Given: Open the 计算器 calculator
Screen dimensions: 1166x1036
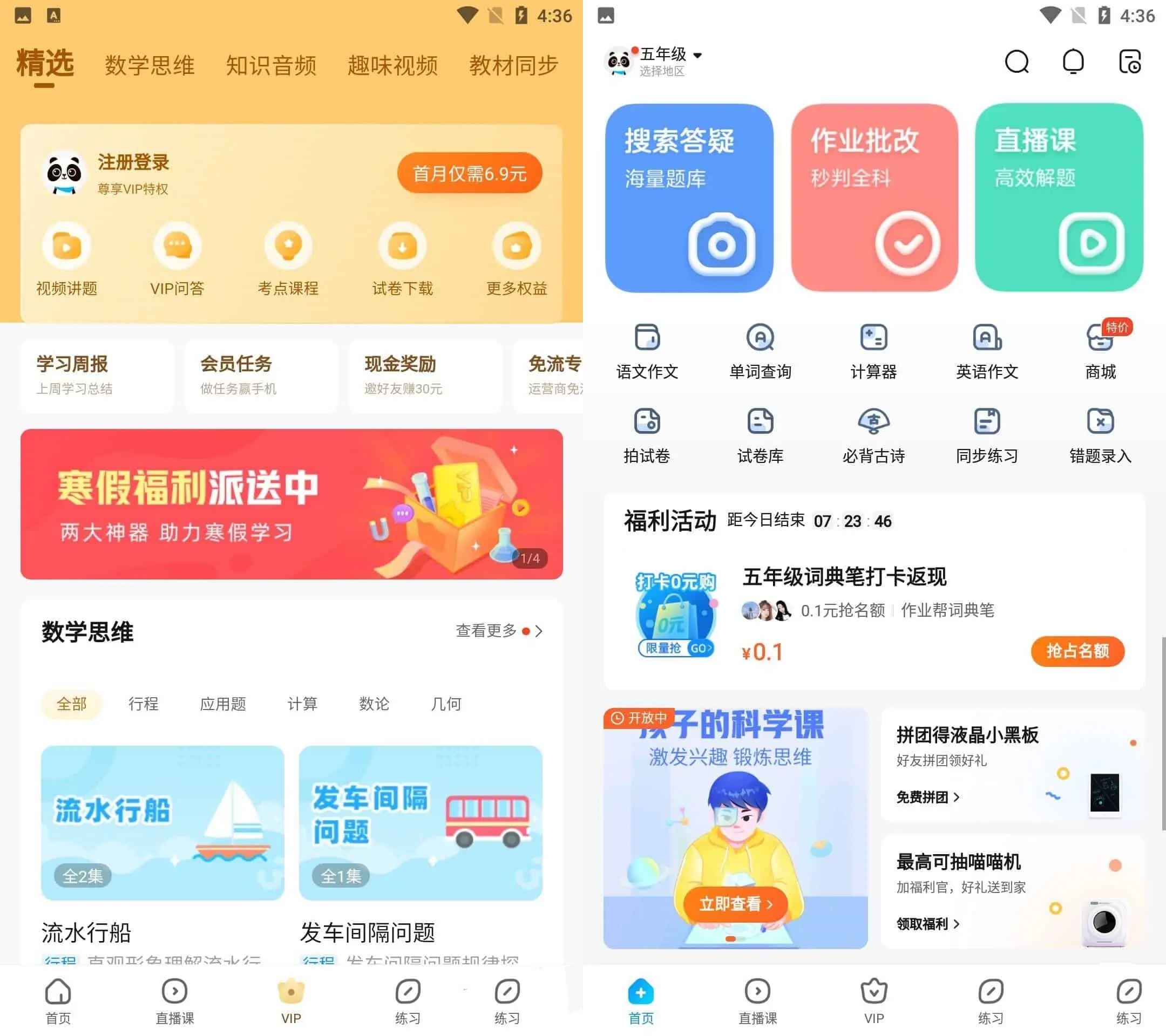Looking at the screenshot, I should [873, 351].
